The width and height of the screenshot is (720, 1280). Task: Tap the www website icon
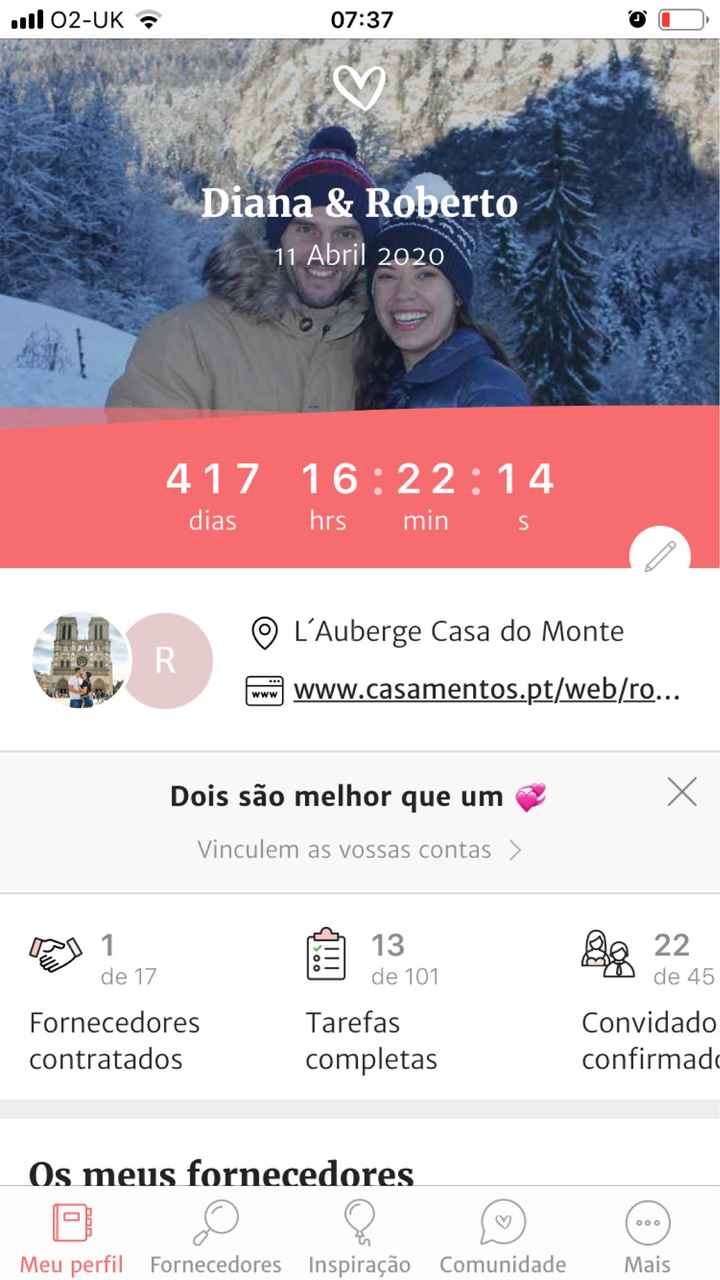tap(264, 690)
